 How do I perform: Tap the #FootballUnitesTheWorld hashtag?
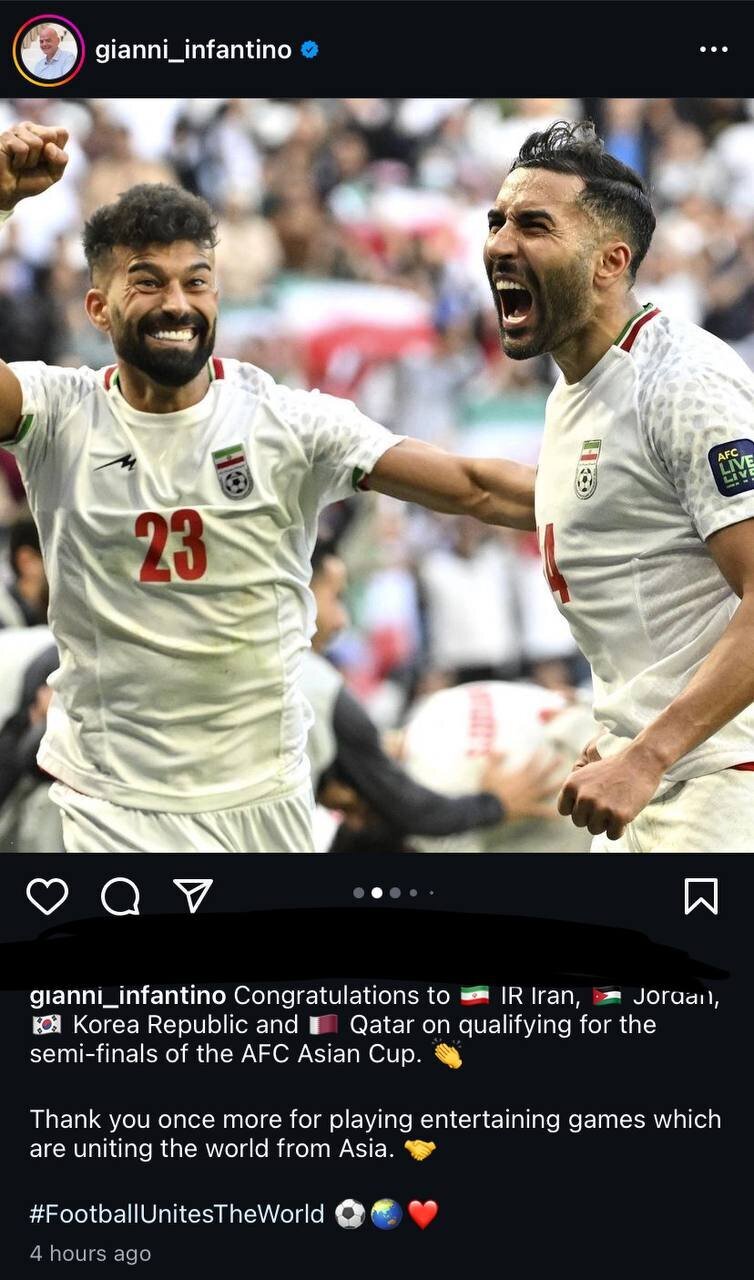coord(177,1214)
